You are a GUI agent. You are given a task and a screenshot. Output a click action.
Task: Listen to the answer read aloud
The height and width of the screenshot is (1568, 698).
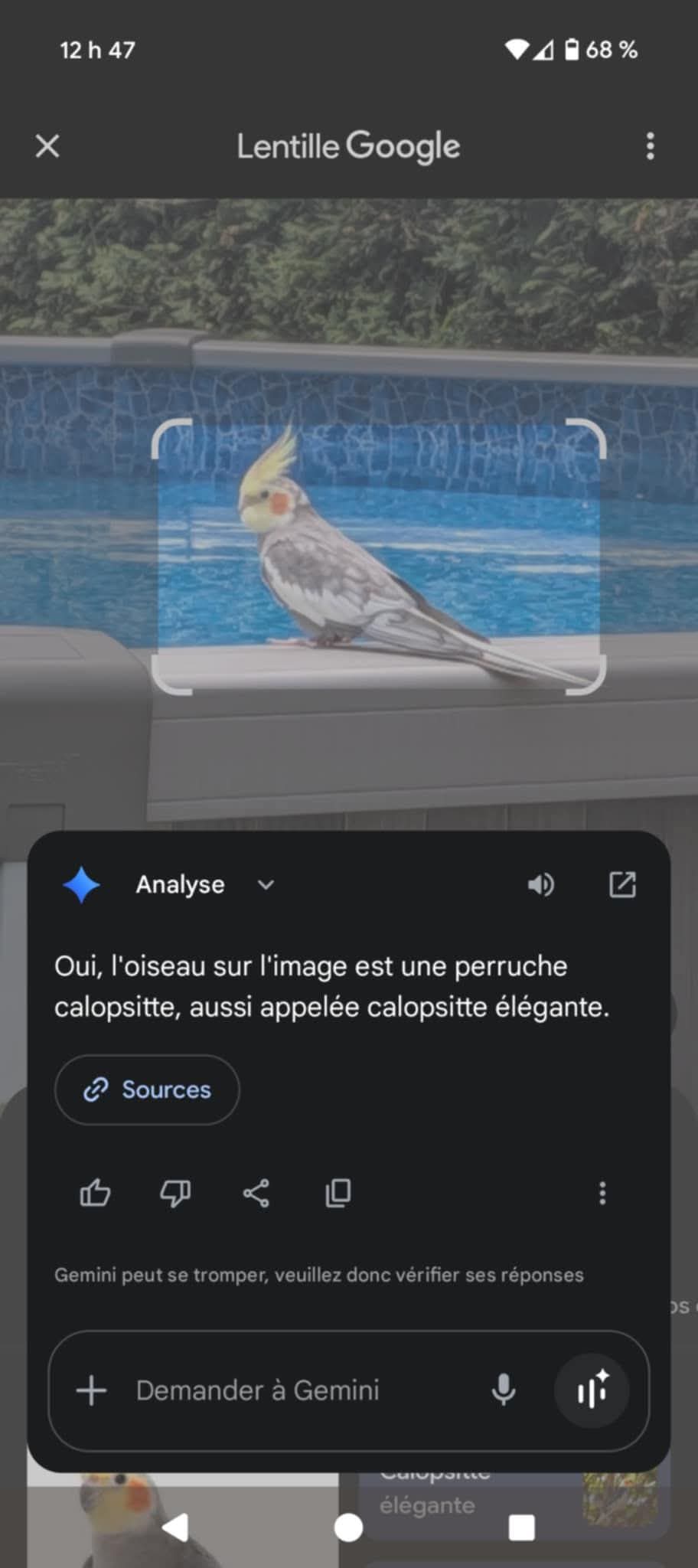pyautogui.click(x=540, y=885)
